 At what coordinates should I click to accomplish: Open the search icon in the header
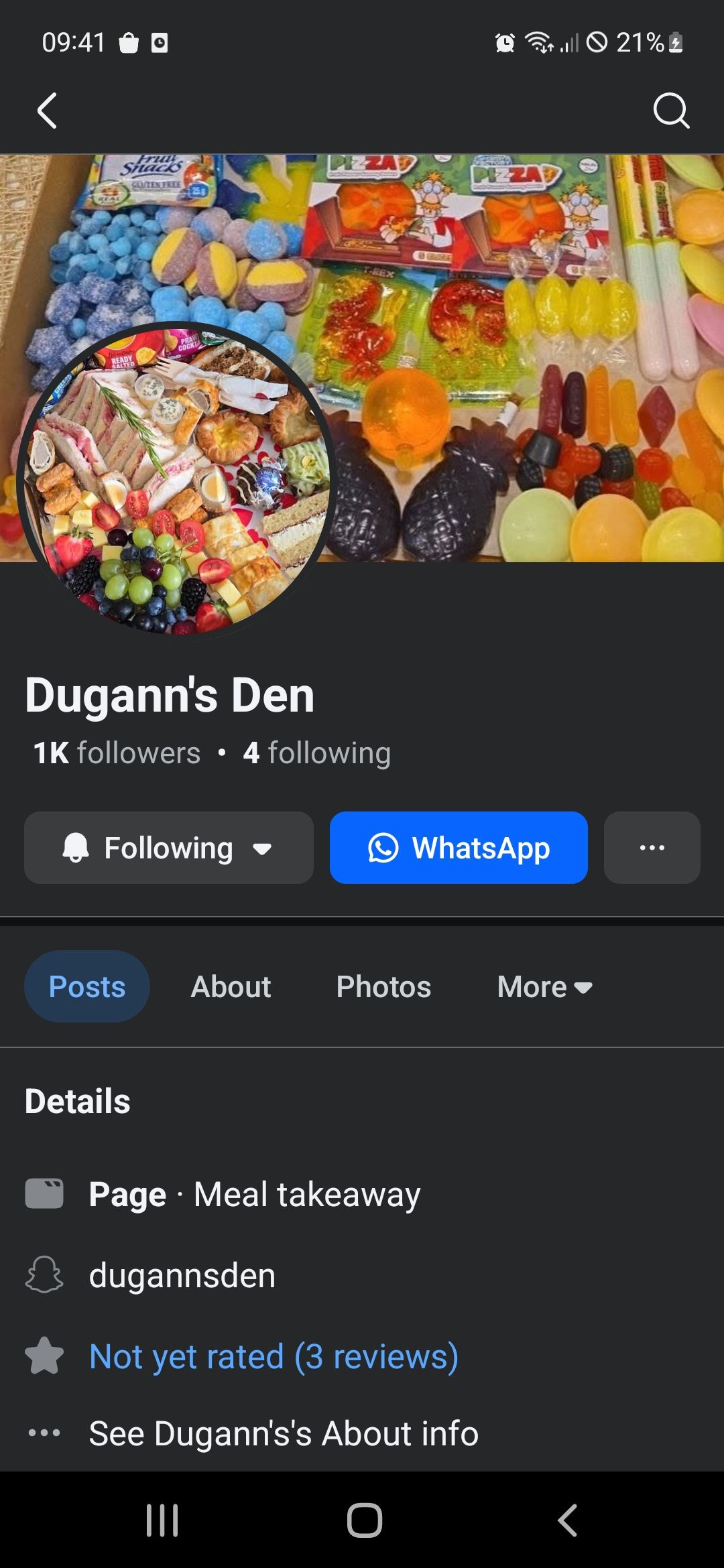point(671,111)
